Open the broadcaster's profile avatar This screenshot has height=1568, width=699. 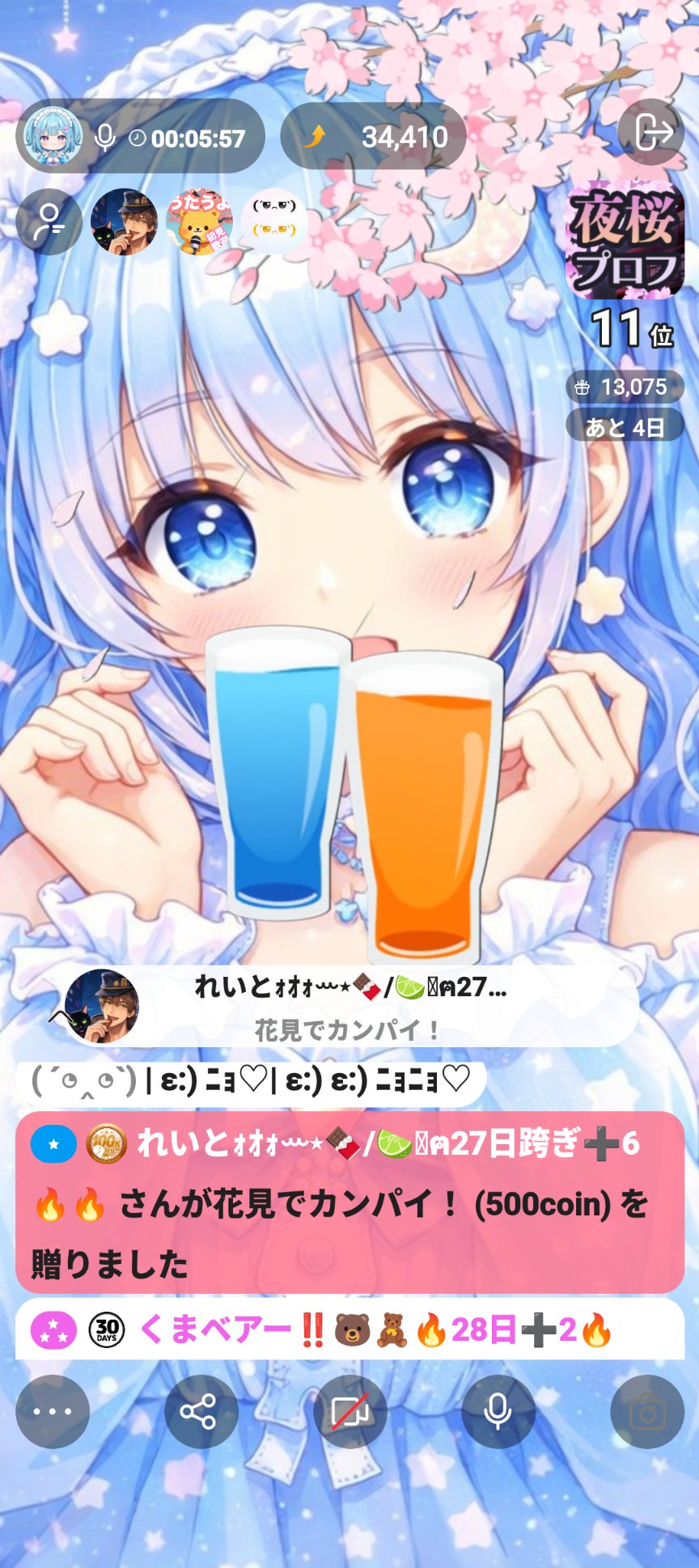[x=53, y=137]
